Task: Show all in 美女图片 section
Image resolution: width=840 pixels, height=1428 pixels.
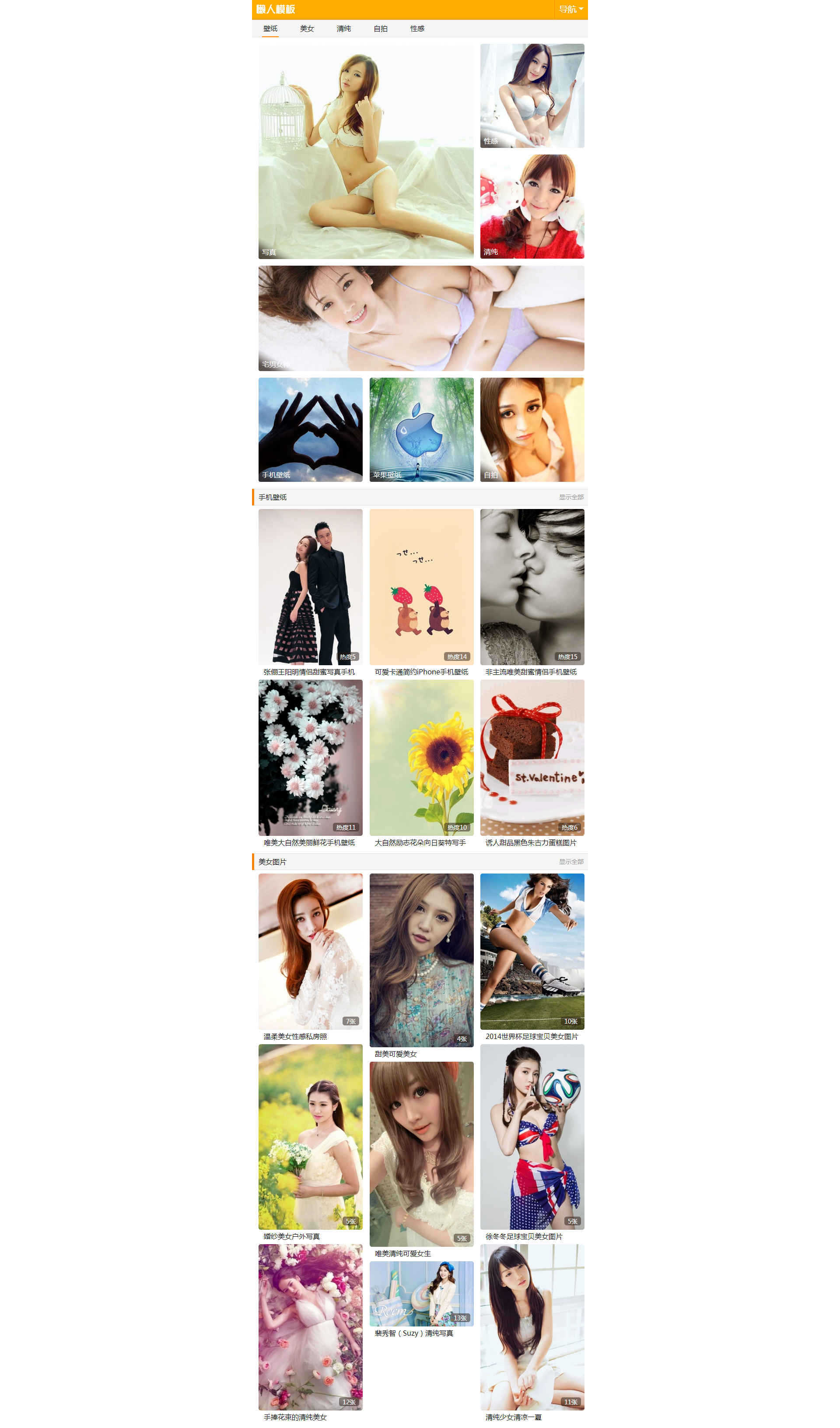Action: tap(570, 861)
